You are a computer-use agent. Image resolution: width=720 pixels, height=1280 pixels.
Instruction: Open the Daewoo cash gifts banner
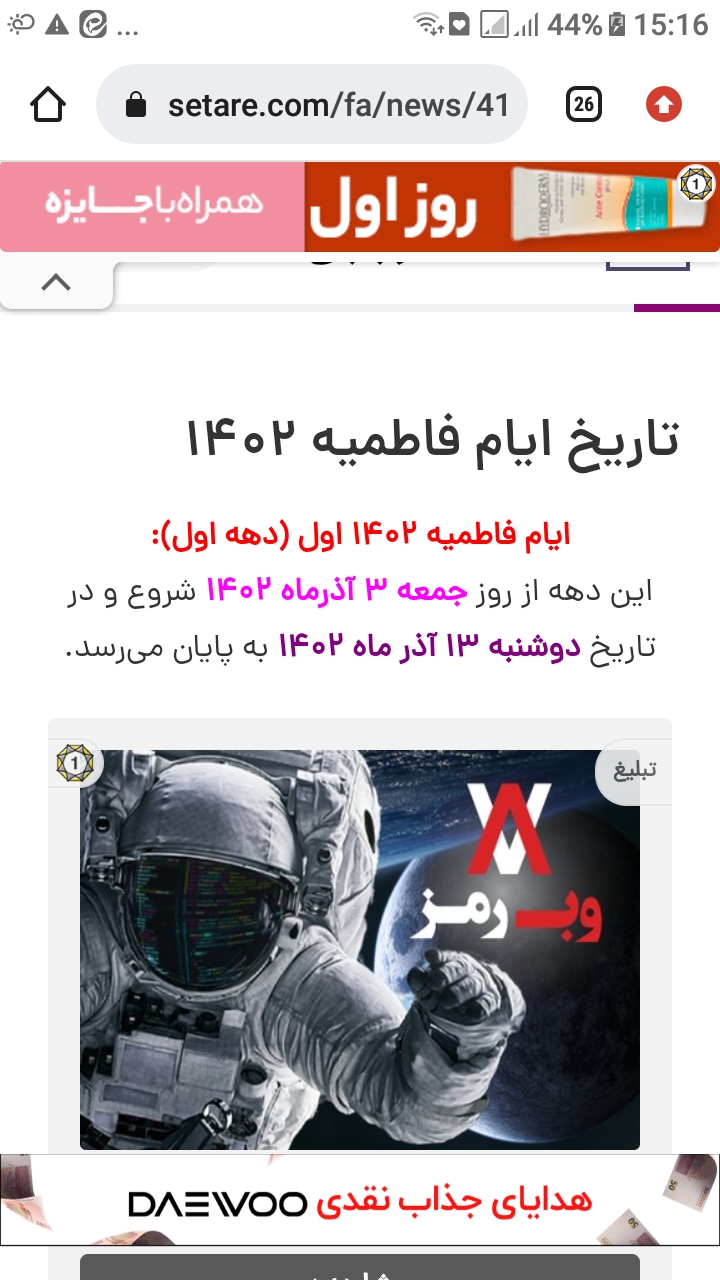[360, 1200]
